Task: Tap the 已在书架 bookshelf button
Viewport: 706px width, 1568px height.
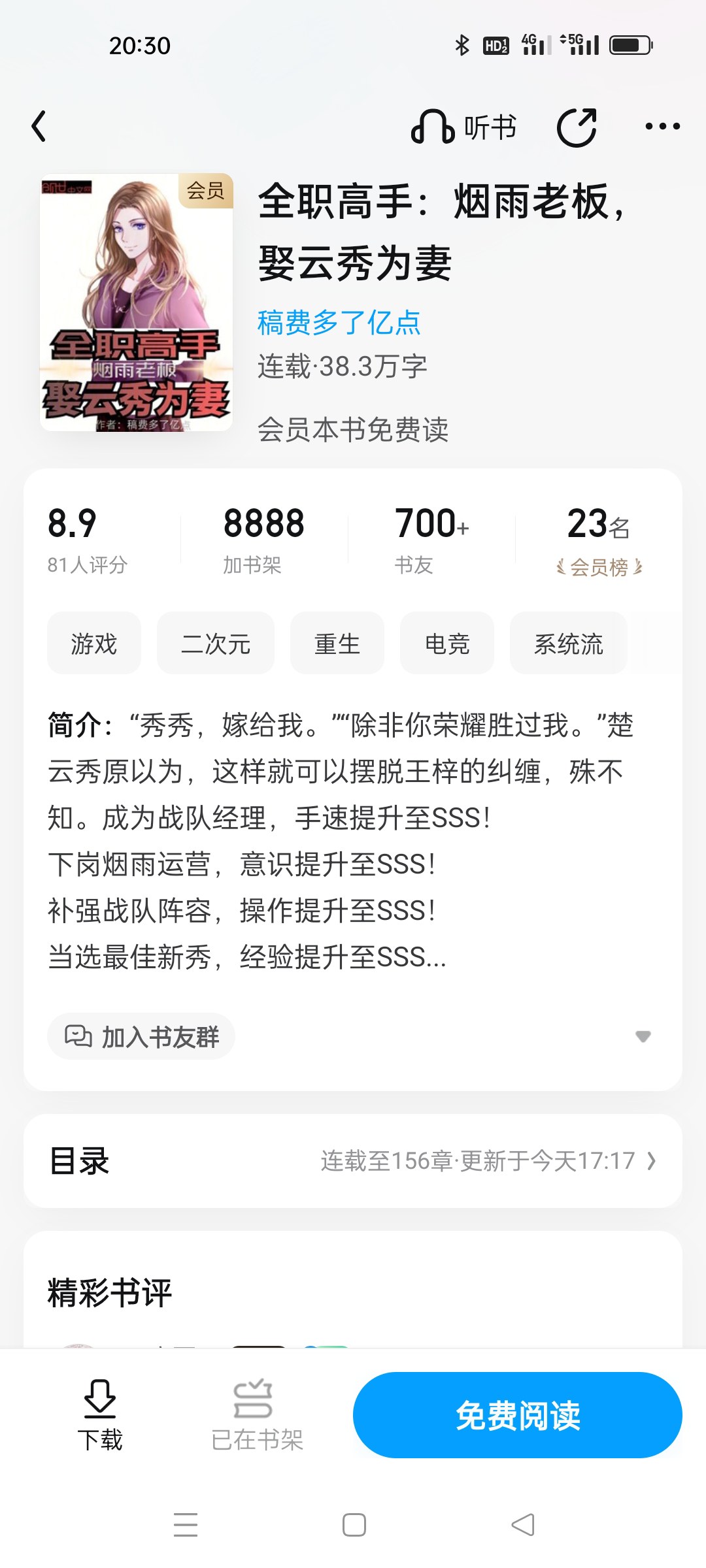Action: (x=257, y=1414)
